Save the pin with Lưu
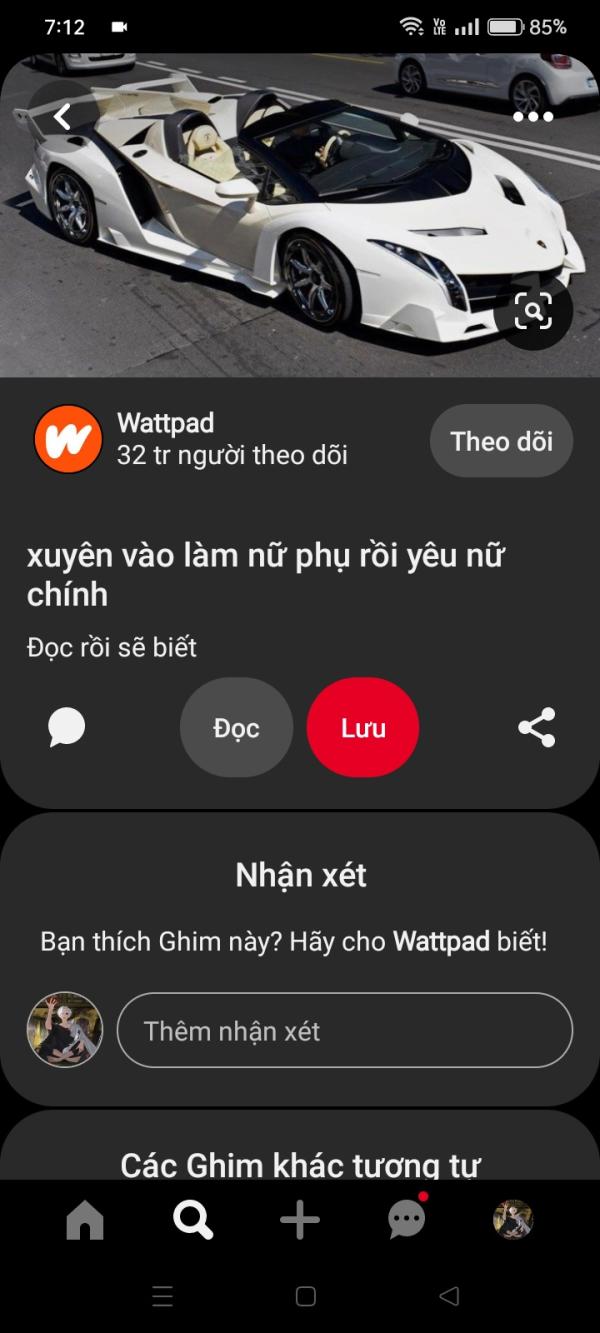The height and width of the screenshot is (1333, 600). pyautogui.click(x=363, y=728)
